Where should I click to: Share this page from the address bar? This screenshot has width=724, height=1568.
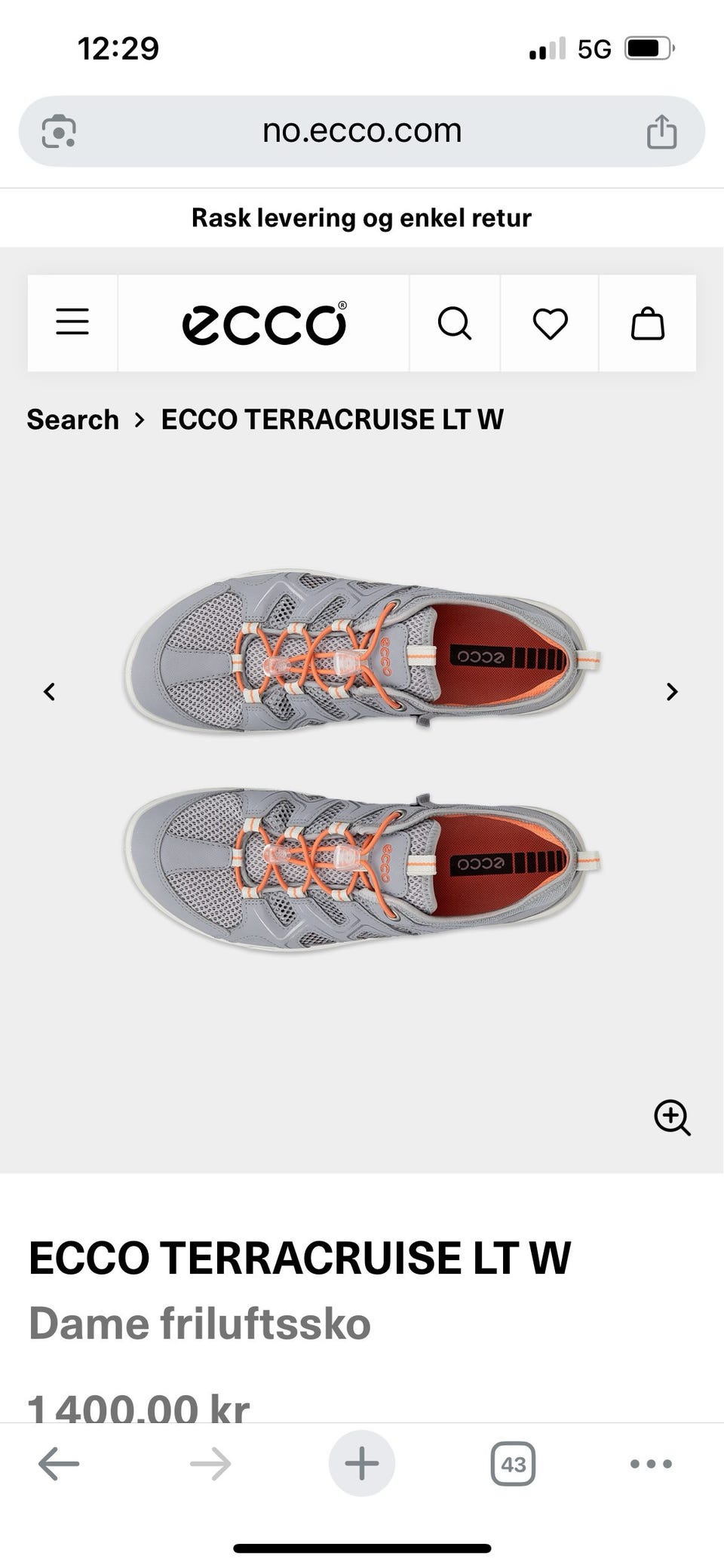[661, 131]
